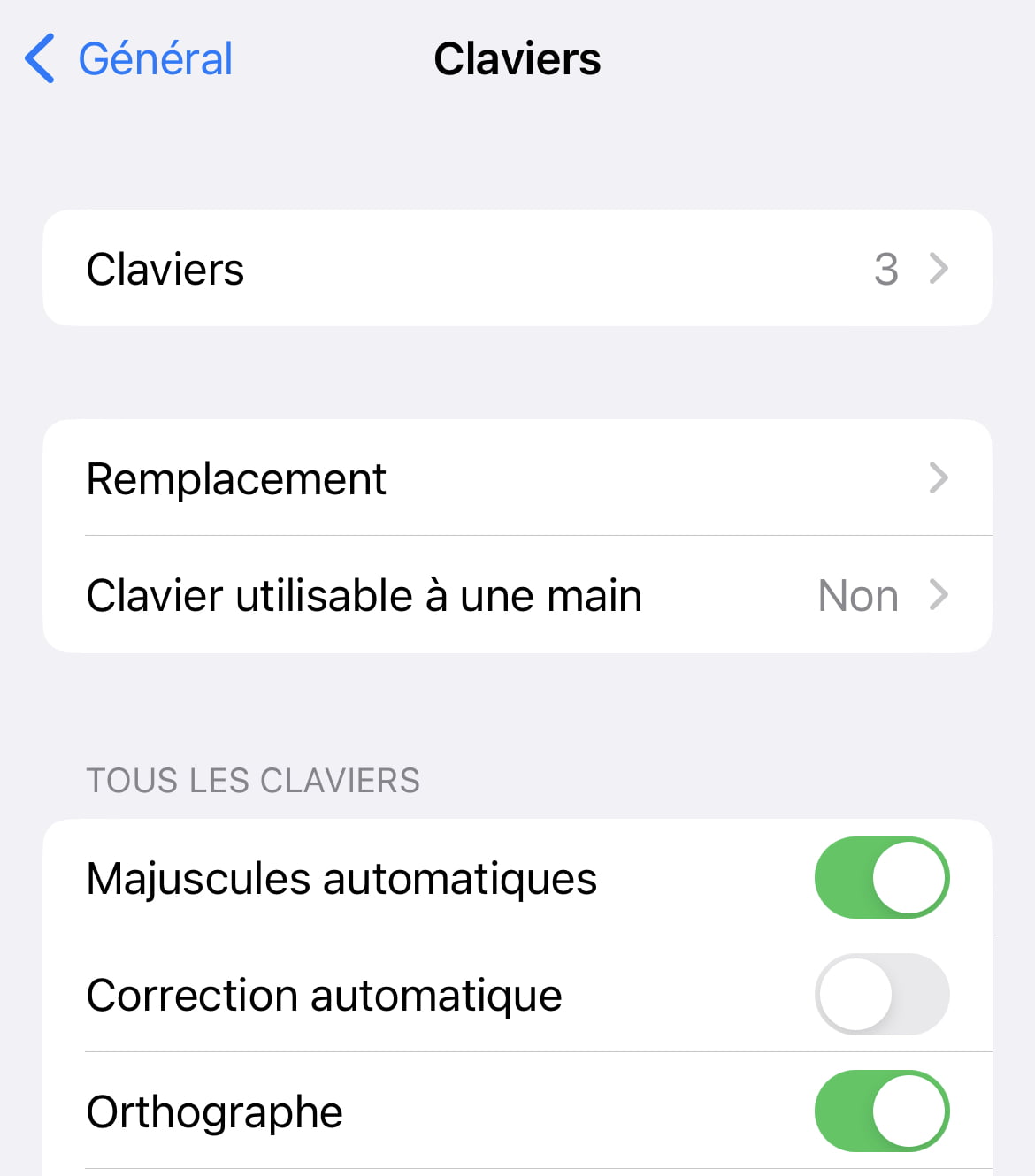Viewport: 1035px width, 1176px height.
Task: Tap the number 3 keyboard count
Action: click(886, 270)
